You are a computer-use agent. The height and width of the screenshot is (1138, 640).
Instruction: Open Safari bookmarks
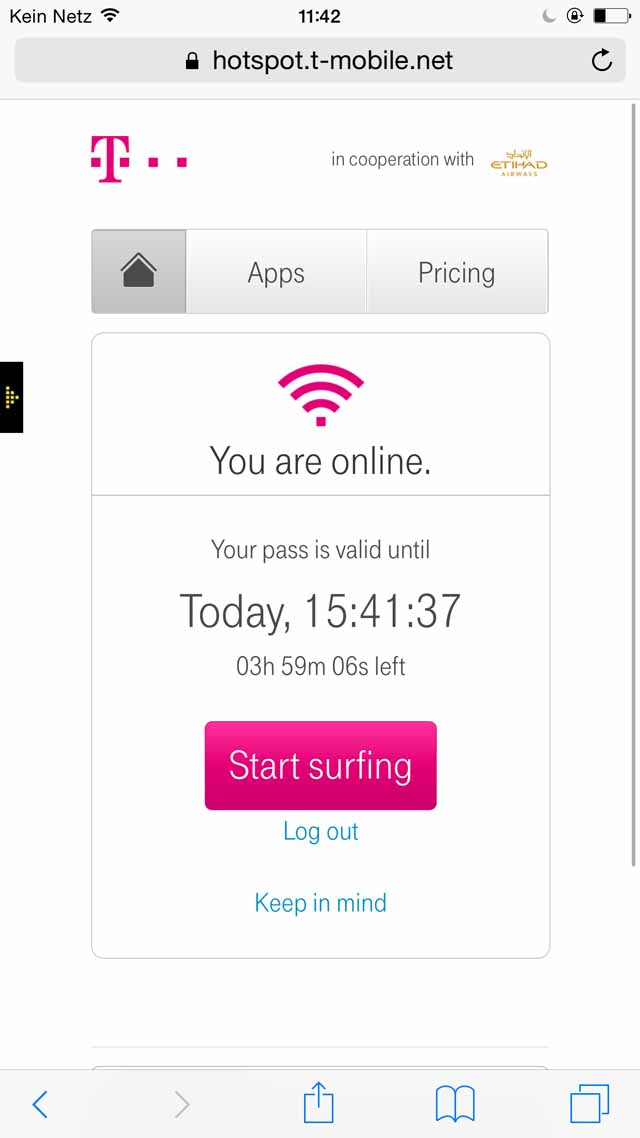(x=455, y=1105)
